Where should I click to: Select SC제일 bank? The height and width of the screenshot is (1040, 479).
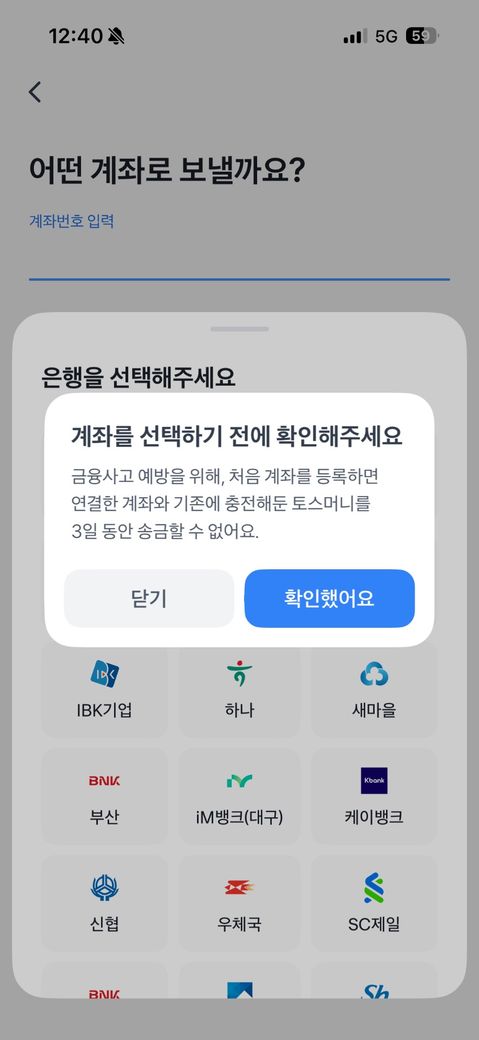pos(374,903)
